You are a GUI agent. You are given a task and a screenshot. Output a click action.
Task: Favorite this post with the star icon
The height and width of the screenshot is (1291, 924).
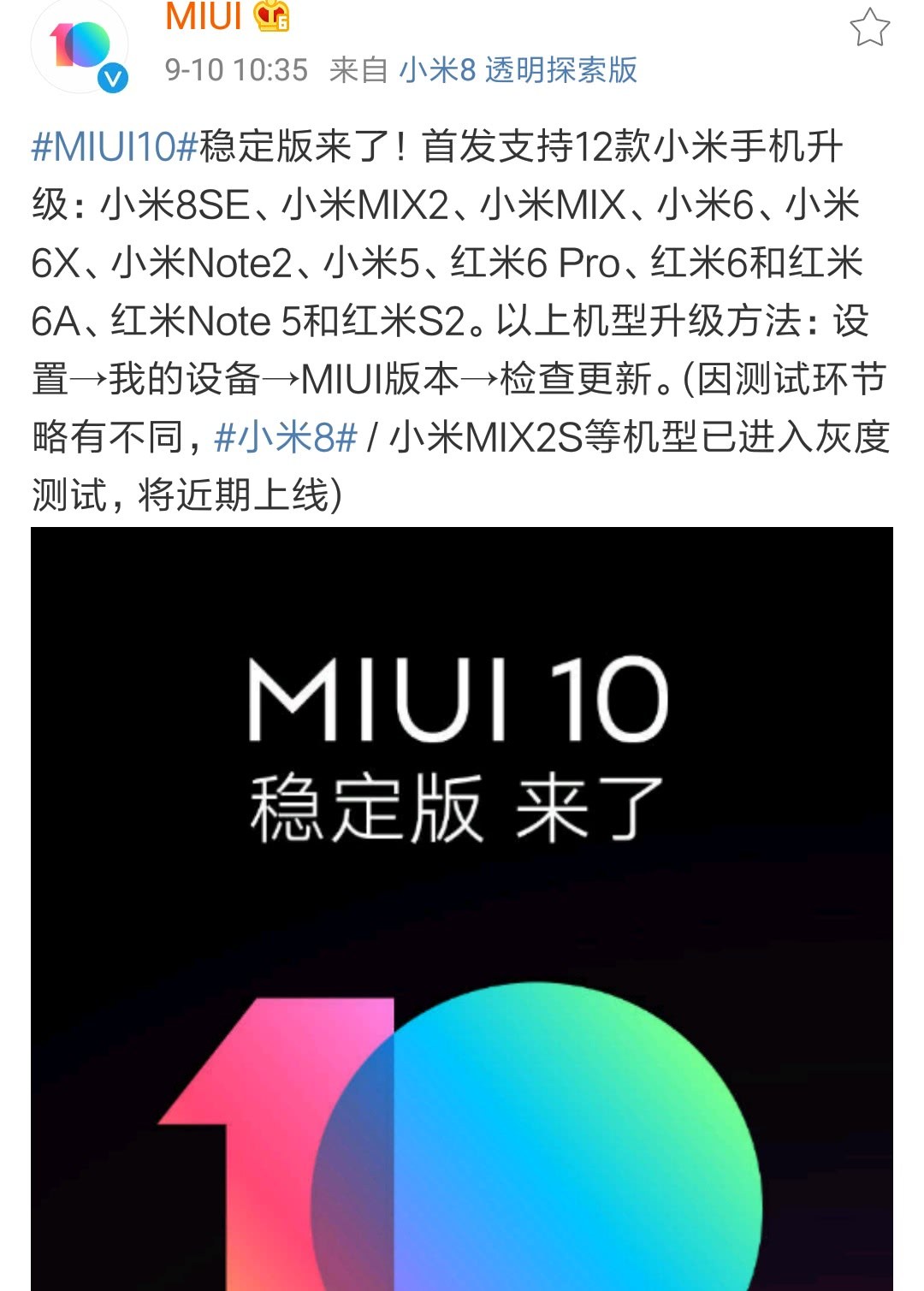tap(869, 27)
